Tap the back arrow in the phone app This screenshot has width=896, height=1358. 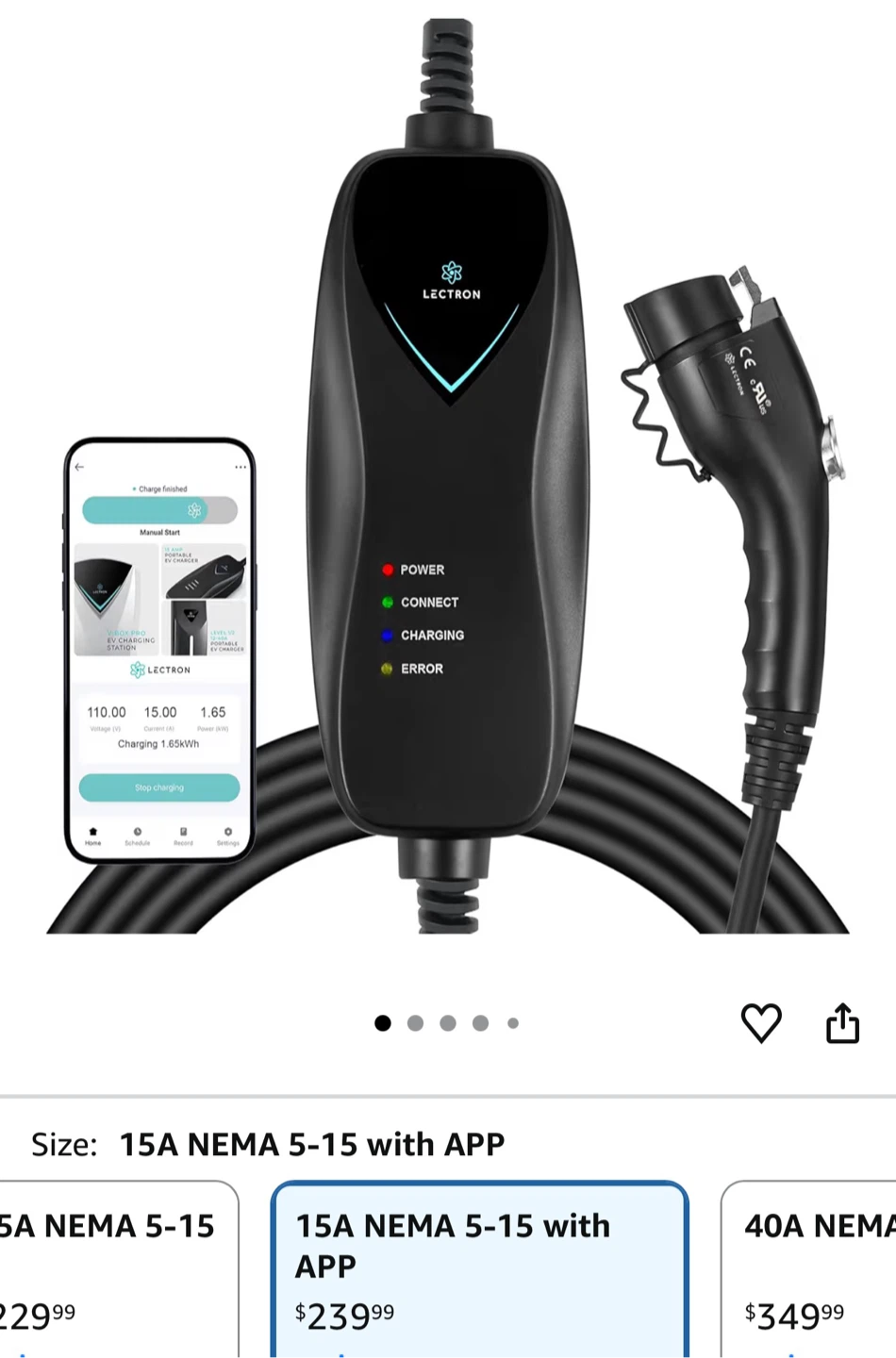(x=78, y=467)
